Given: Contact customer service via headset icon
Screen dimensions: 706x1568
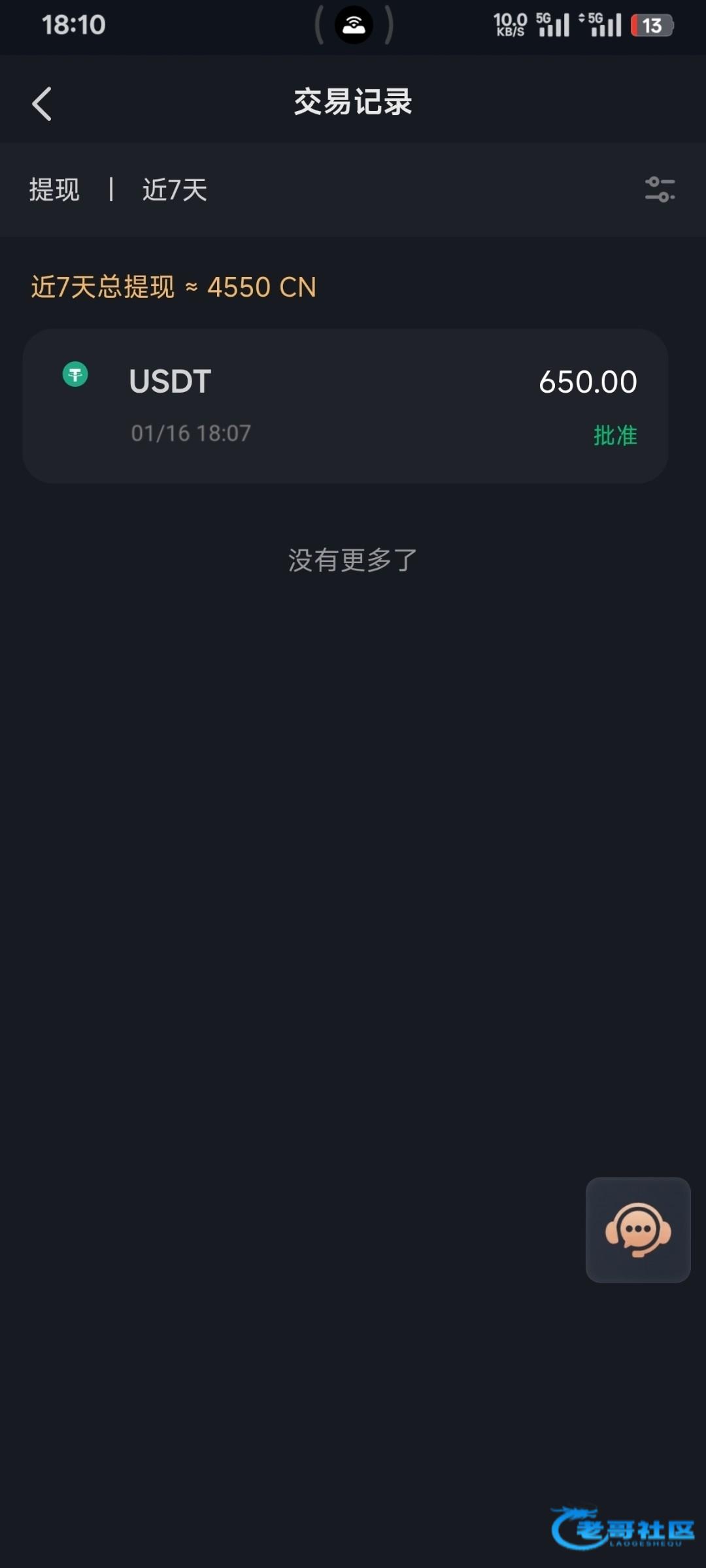Looking at the screenshot, I should (638, 1230).
